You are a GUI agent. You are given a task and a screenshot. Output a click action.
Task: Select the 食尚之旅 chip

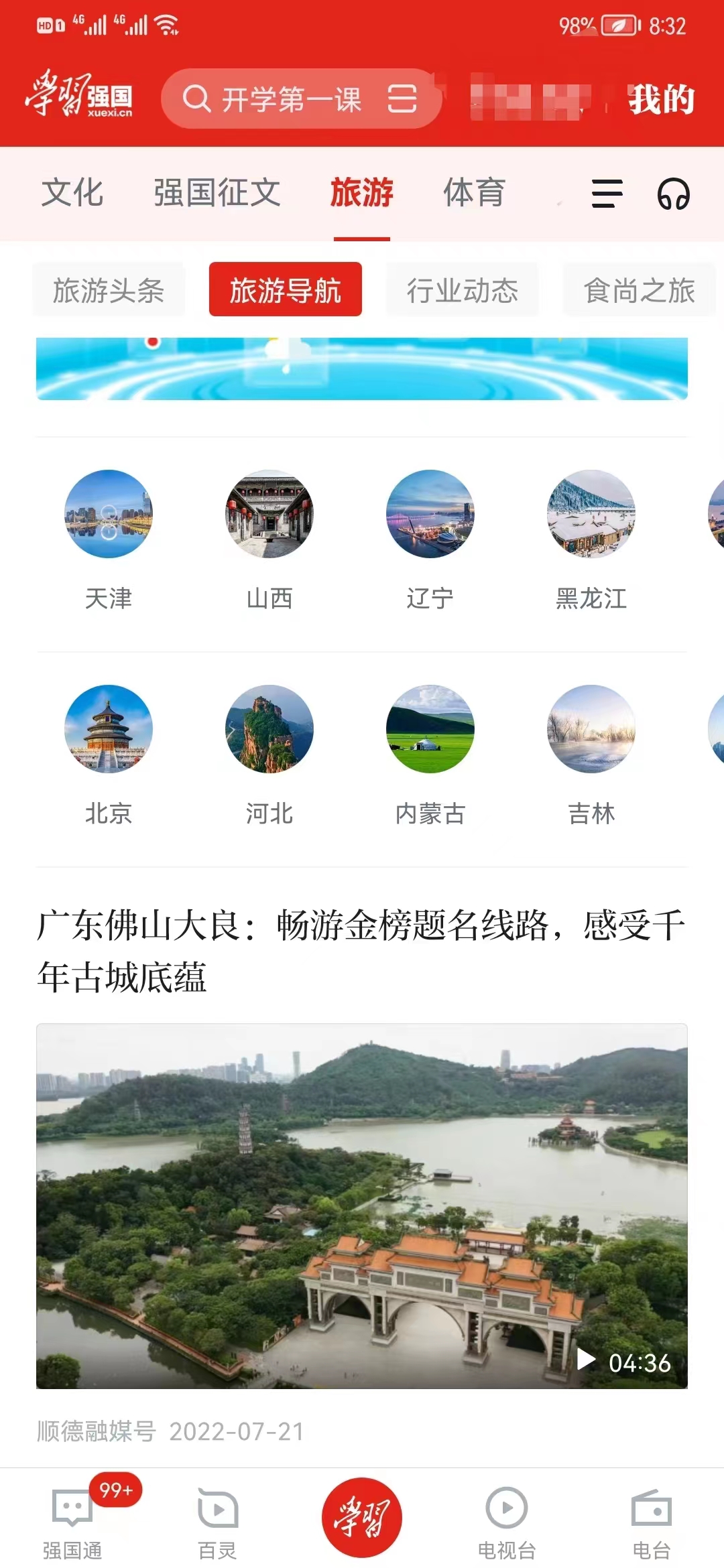coord(640,289)
